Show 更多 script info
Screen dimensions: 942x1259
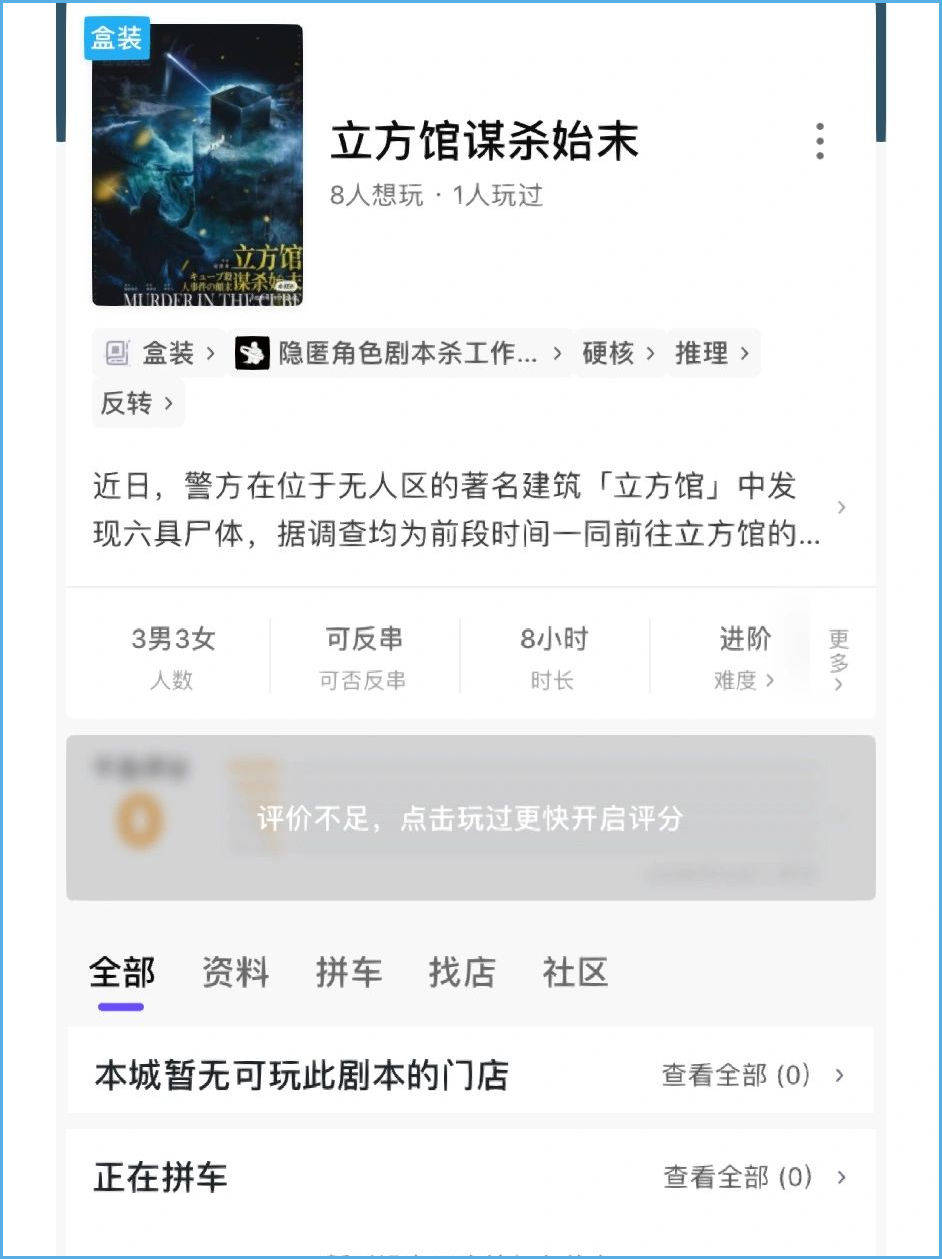(x=838, y=659)
